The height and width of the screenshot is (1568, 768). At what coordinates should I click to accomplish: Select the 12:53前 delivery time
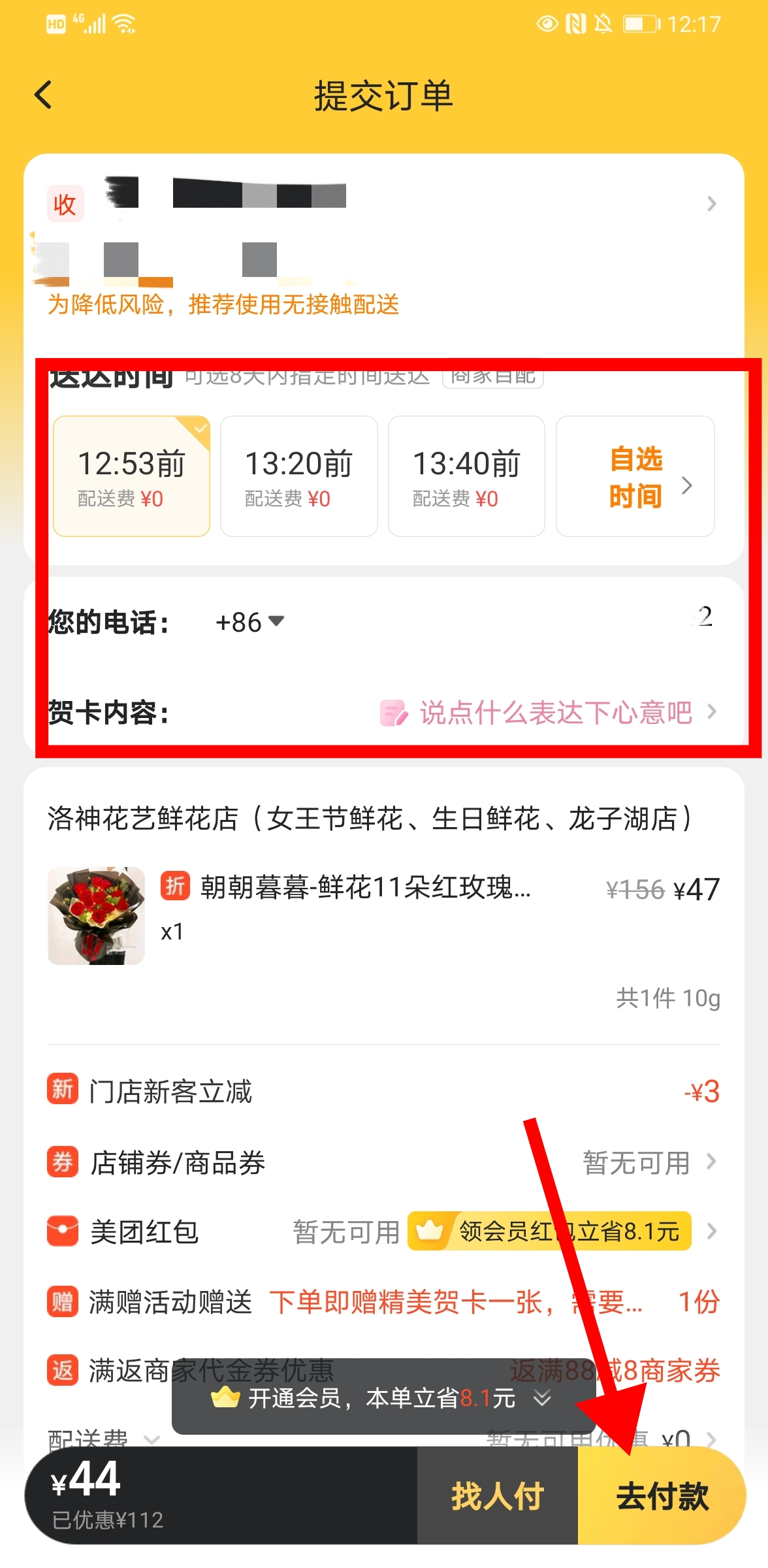click(x=131, y=476)
